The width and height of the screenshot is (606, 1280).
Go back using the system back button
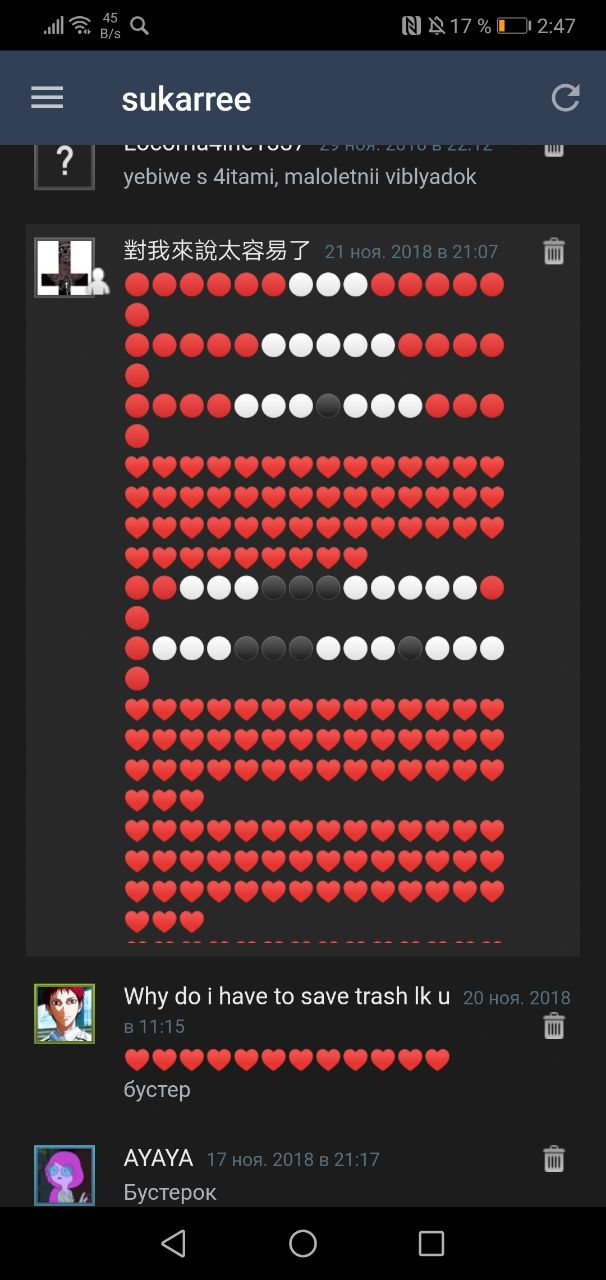[x=173, y=1243]
